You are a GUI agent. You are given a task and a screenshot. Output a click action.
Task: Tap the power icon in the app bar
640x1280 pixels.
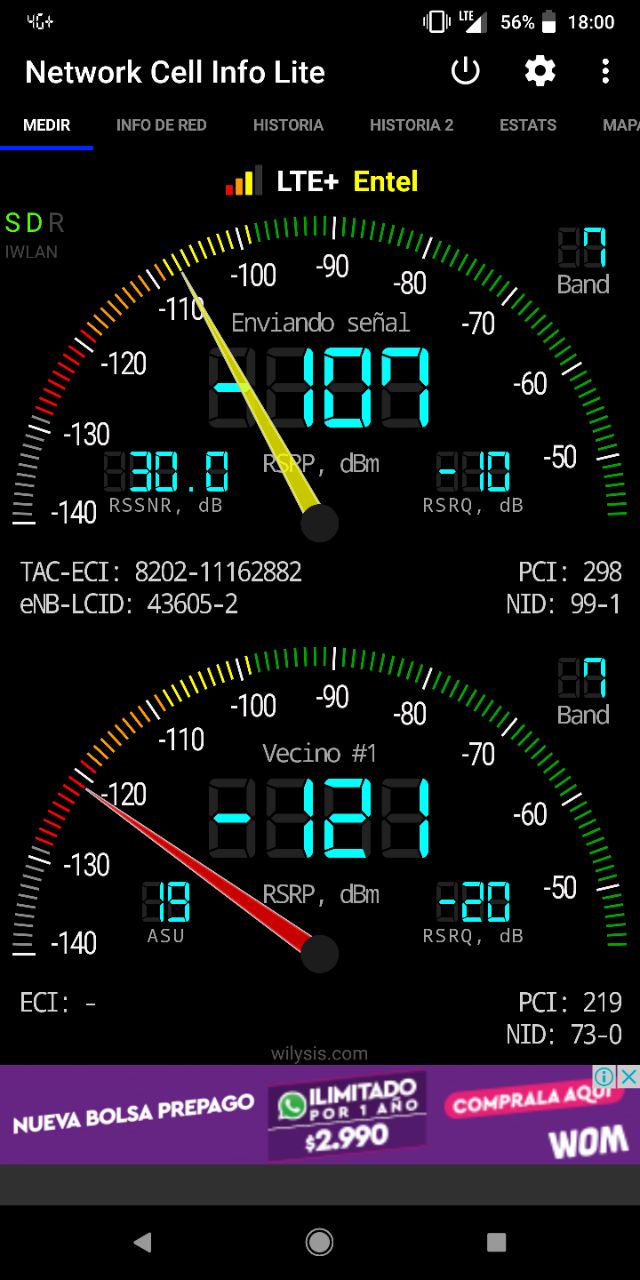pyautogui.click(x=466, y=71)
